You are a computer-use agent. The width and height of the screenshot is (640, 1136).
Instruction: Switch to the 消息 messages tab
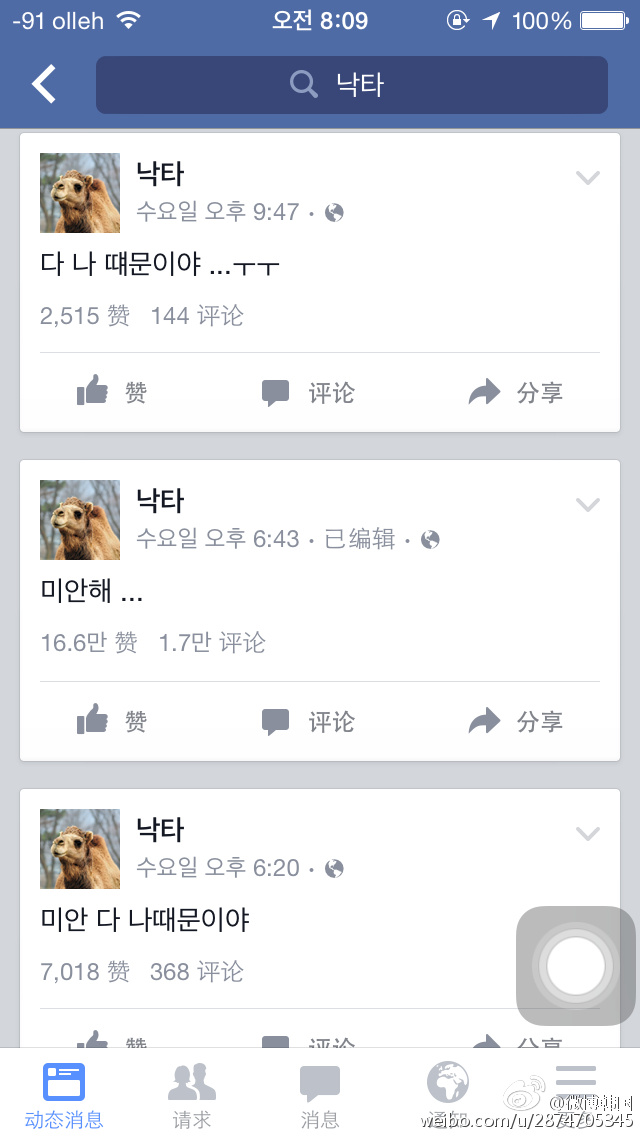pos(320,1095)
